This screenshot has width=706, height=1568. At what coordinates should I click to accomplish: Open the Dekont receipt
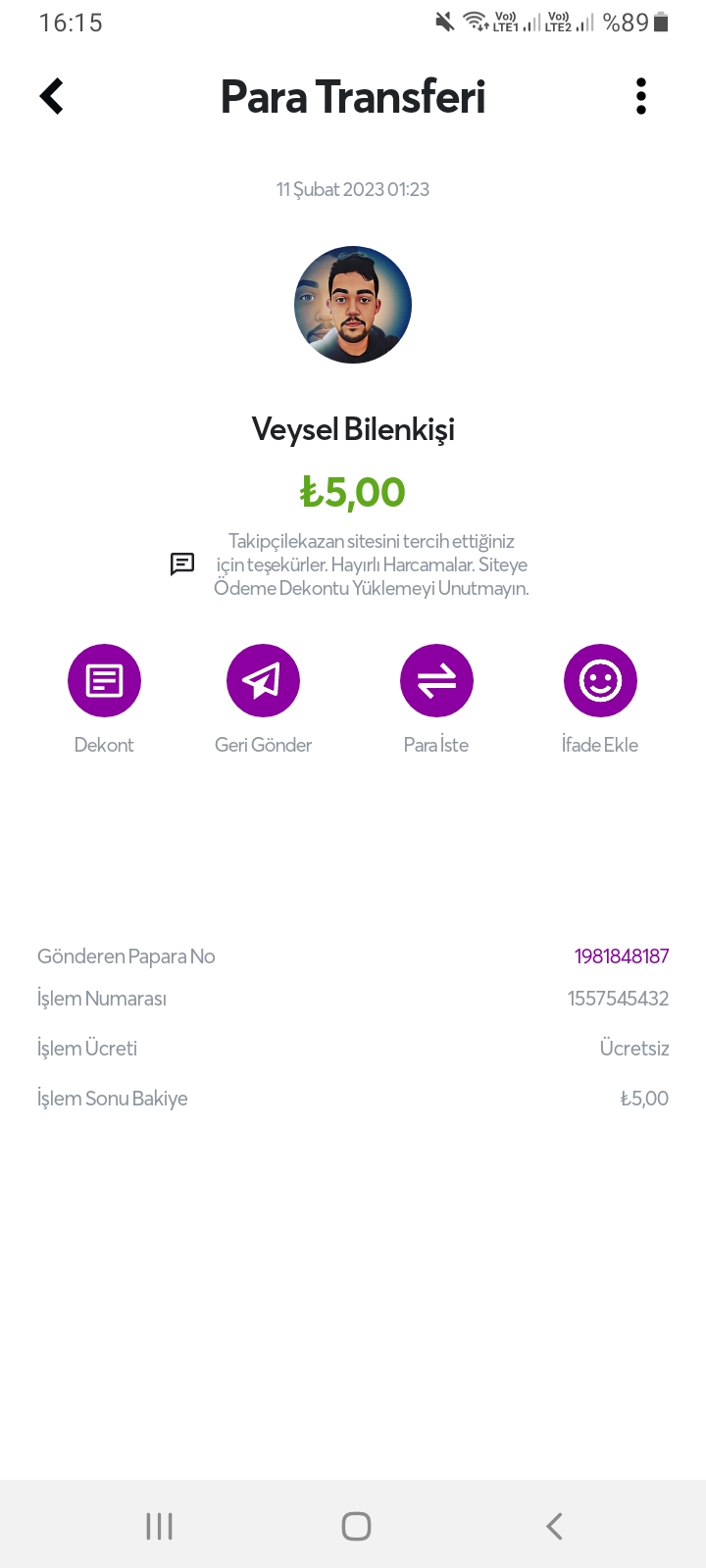click(104, 681)
